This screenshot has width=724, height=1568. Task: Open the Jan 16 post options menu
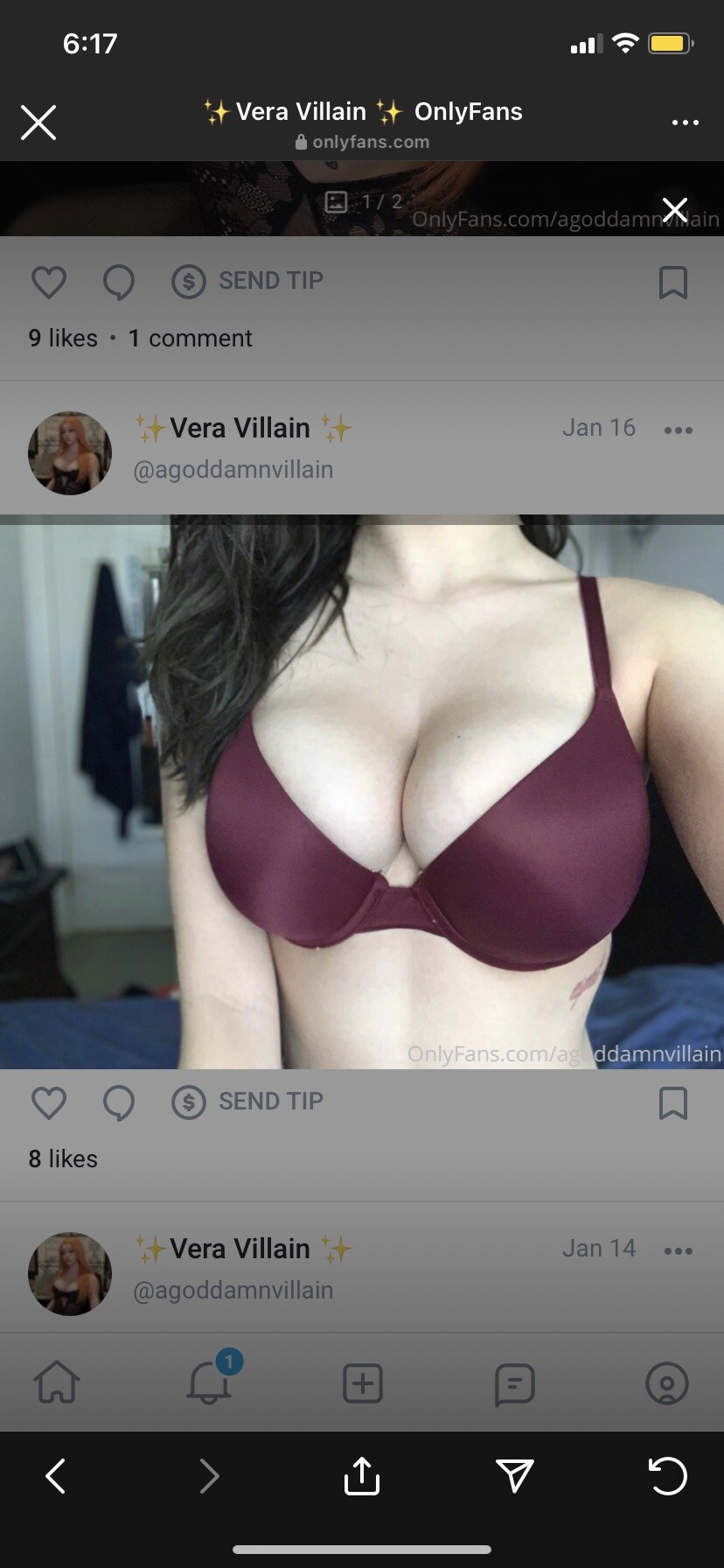(x=678, y=430)
